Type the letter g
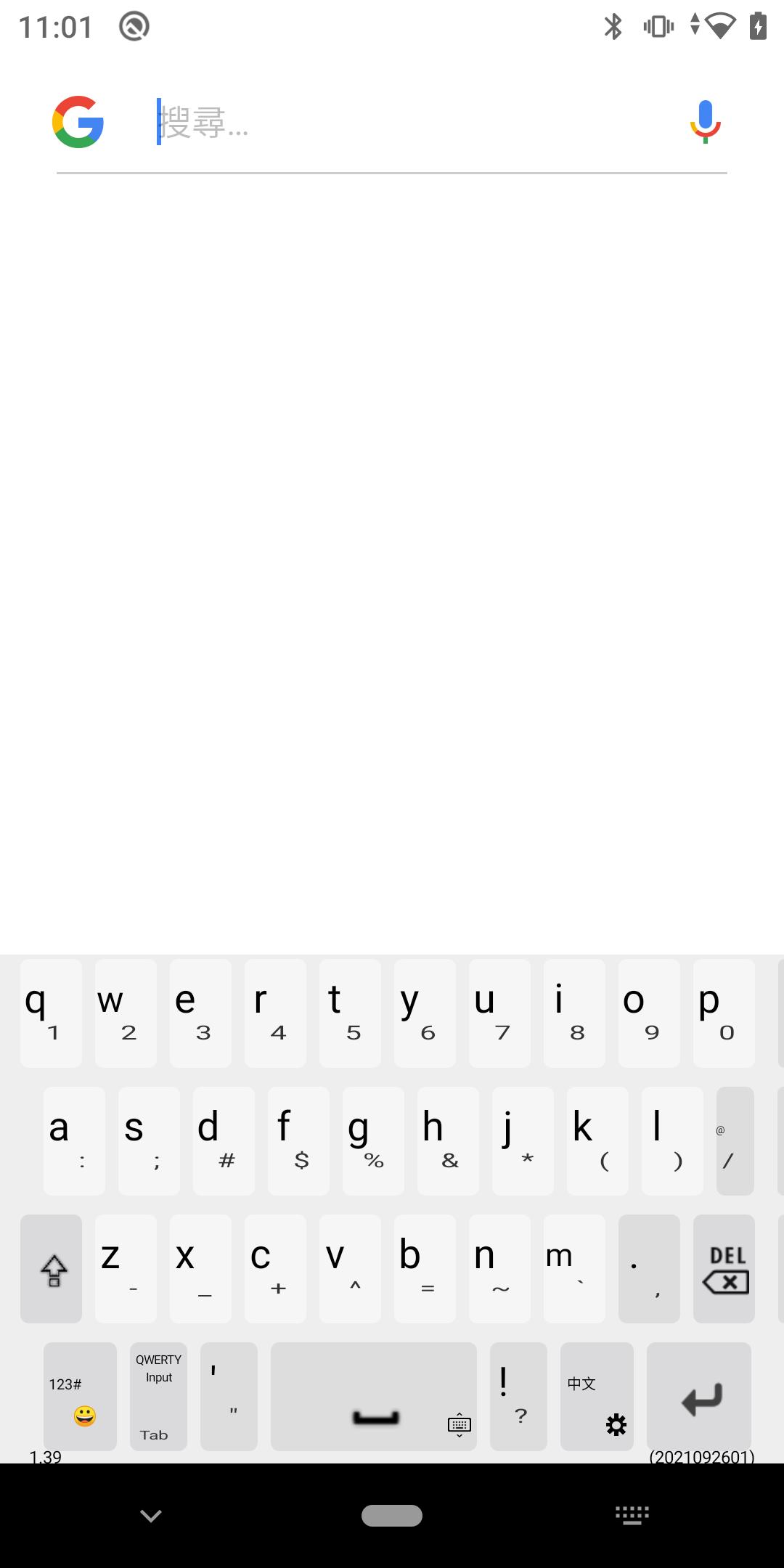Image resolution: width=784 pixels, height=1568 pixels. tap(373, 1141)
